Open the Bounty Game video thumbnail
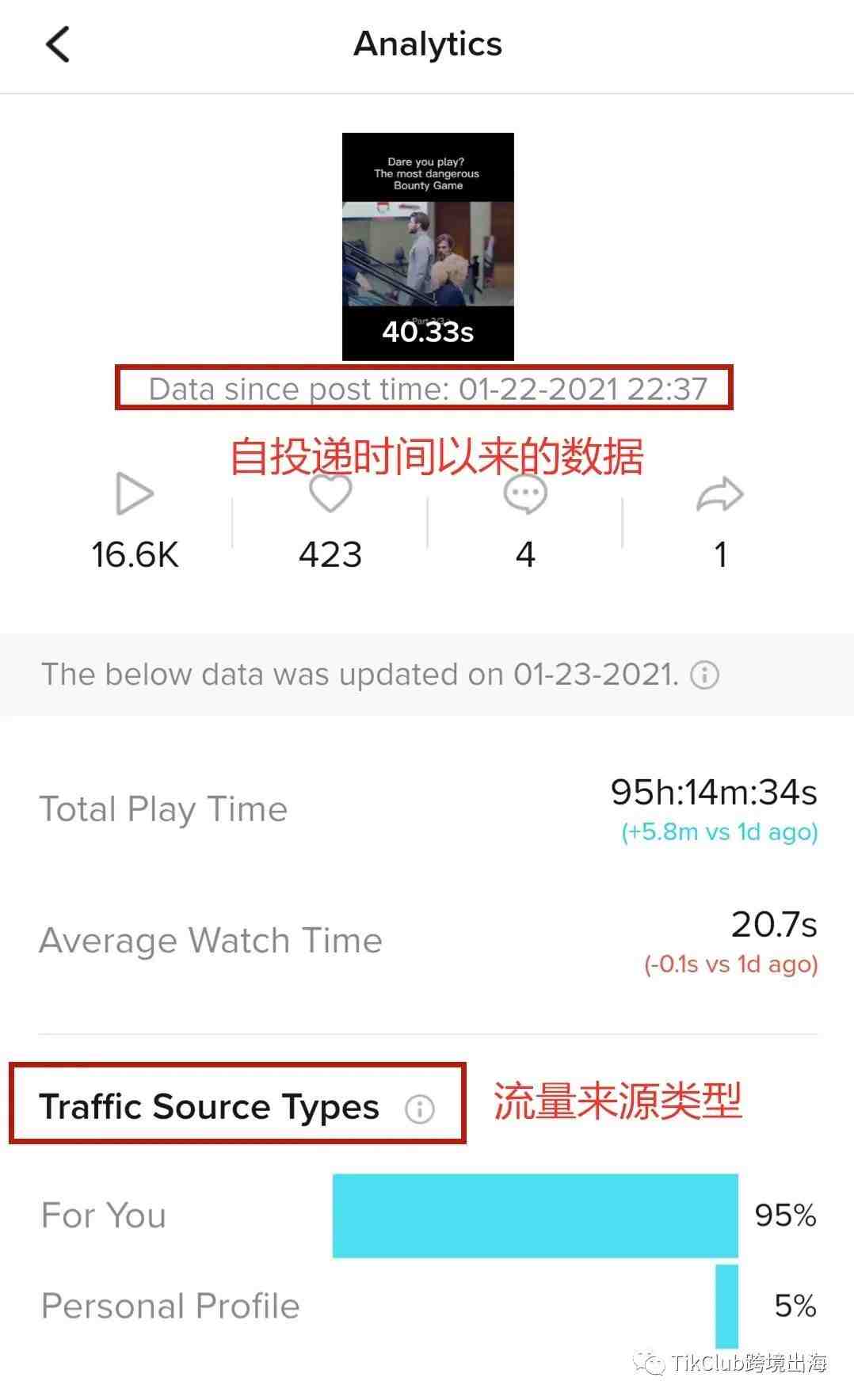 pyautogui.click(x=428, y=246)
